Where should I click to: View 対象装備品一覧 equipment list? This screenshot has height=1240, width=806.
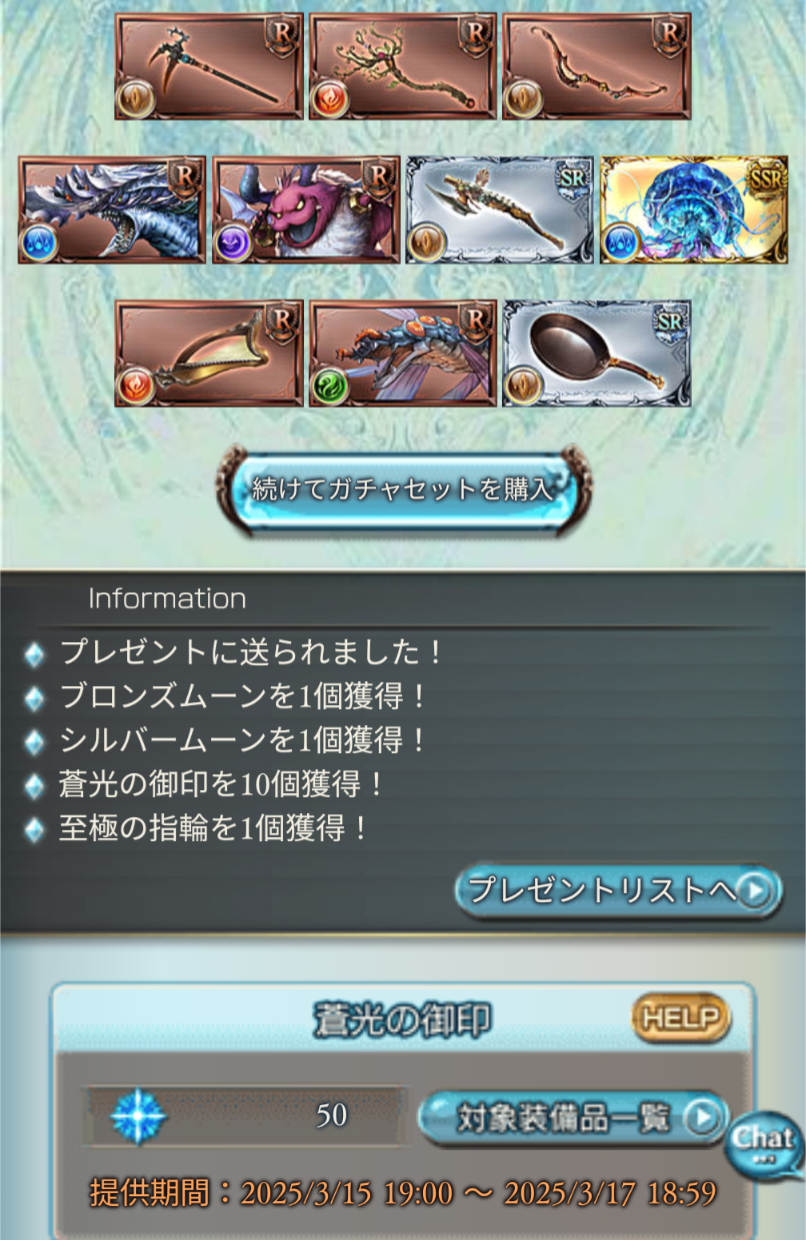pyautogui.click(x=573, y=1118)
